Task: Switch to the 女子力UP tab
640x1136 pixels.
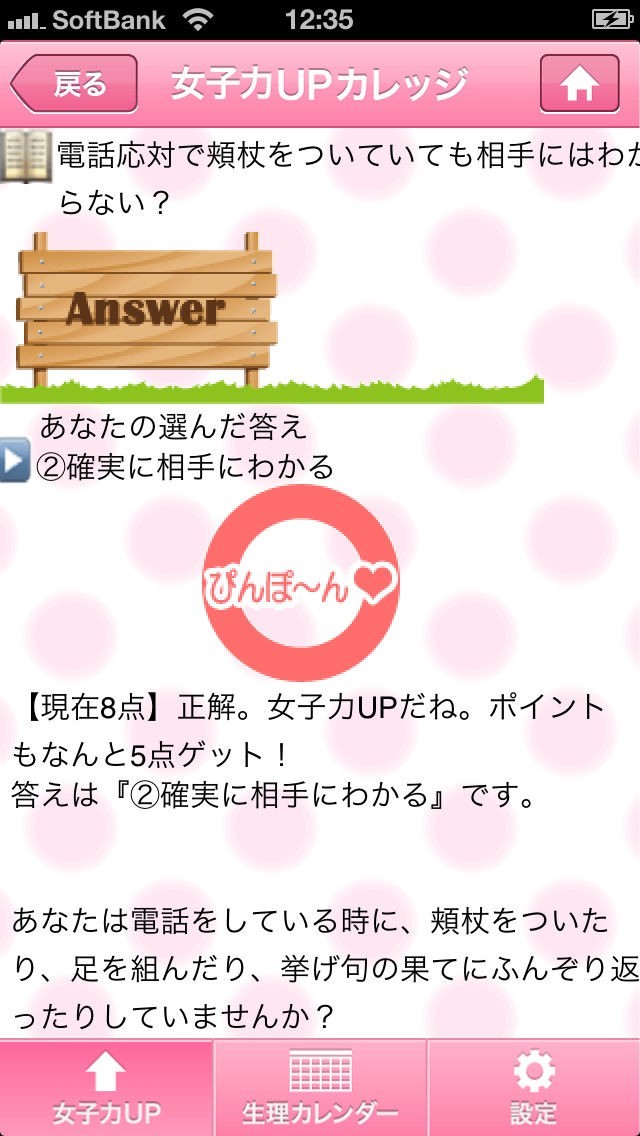Action: tap(107, 1088)
